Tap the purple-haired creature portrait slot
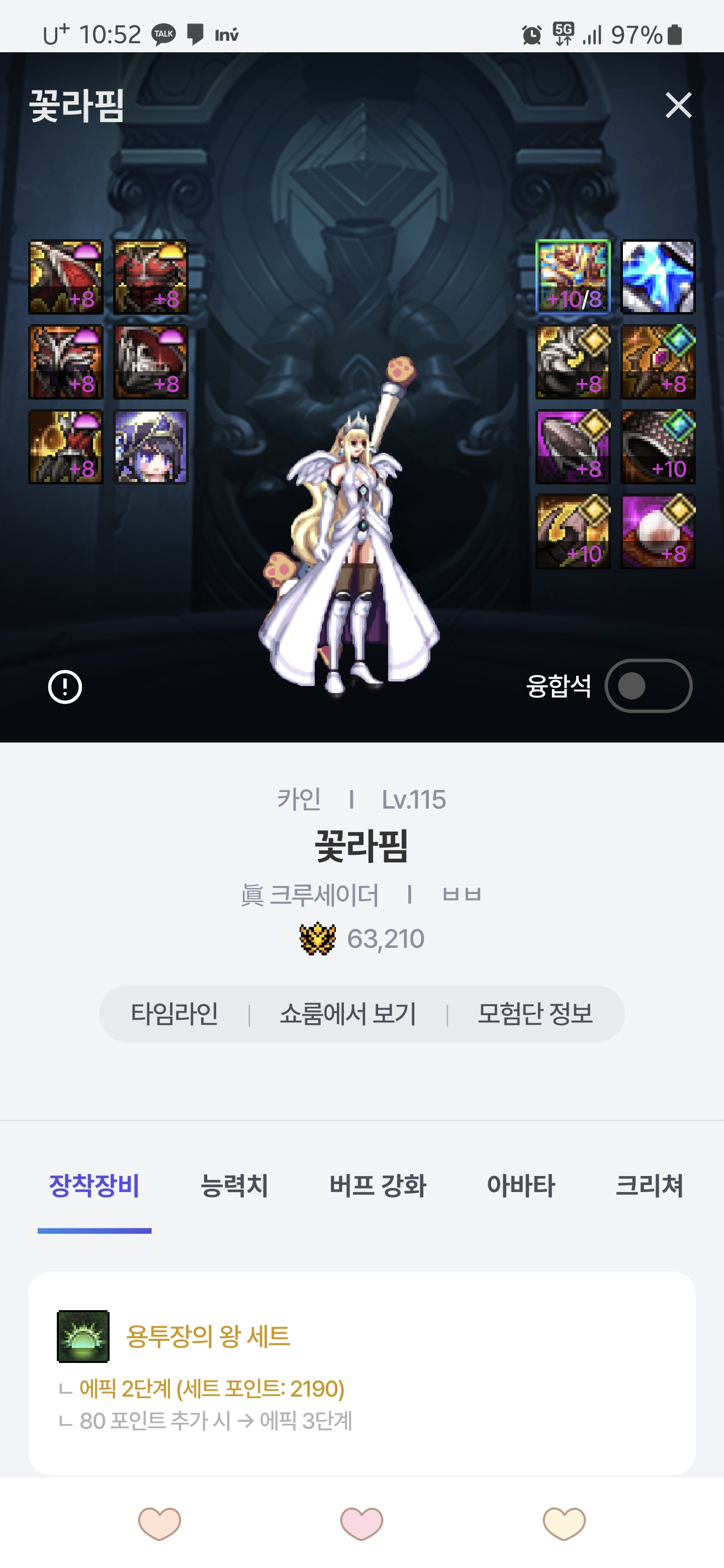The height and width of the screenshot is (1568, 724). [x=151, y=447]
